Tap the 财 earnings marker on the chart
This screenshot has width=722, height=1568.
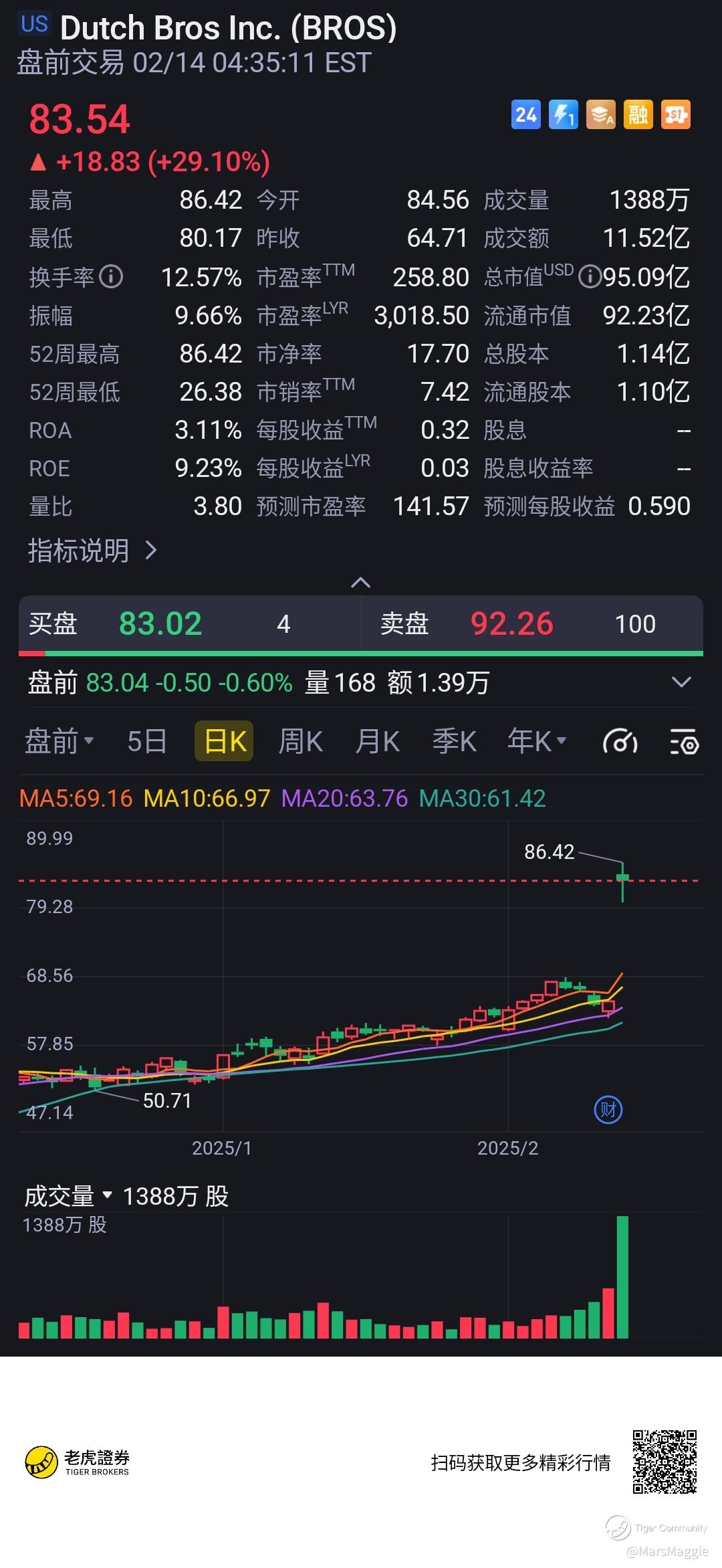click(608, 1110)
